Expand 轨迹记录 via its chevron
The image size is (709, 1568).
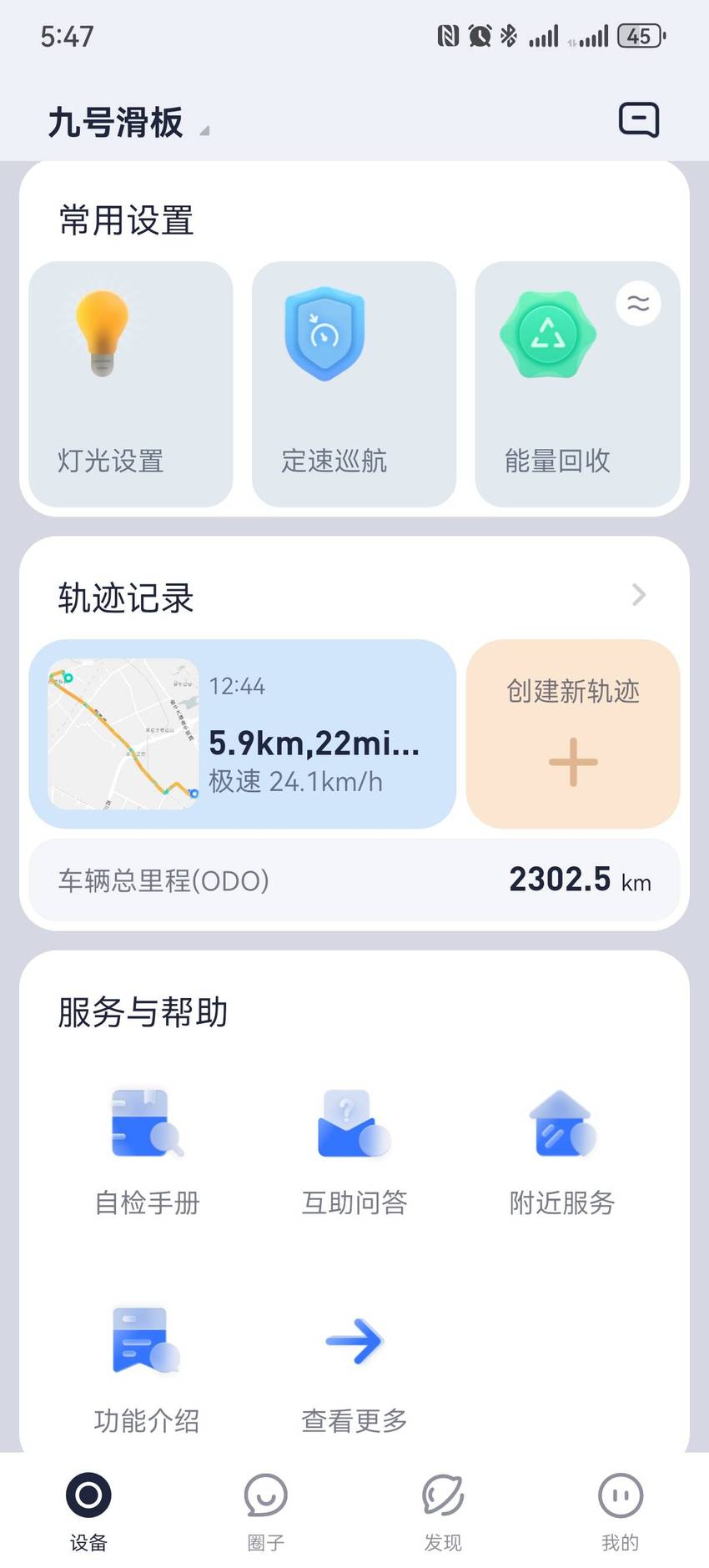(x=639, y=595)
